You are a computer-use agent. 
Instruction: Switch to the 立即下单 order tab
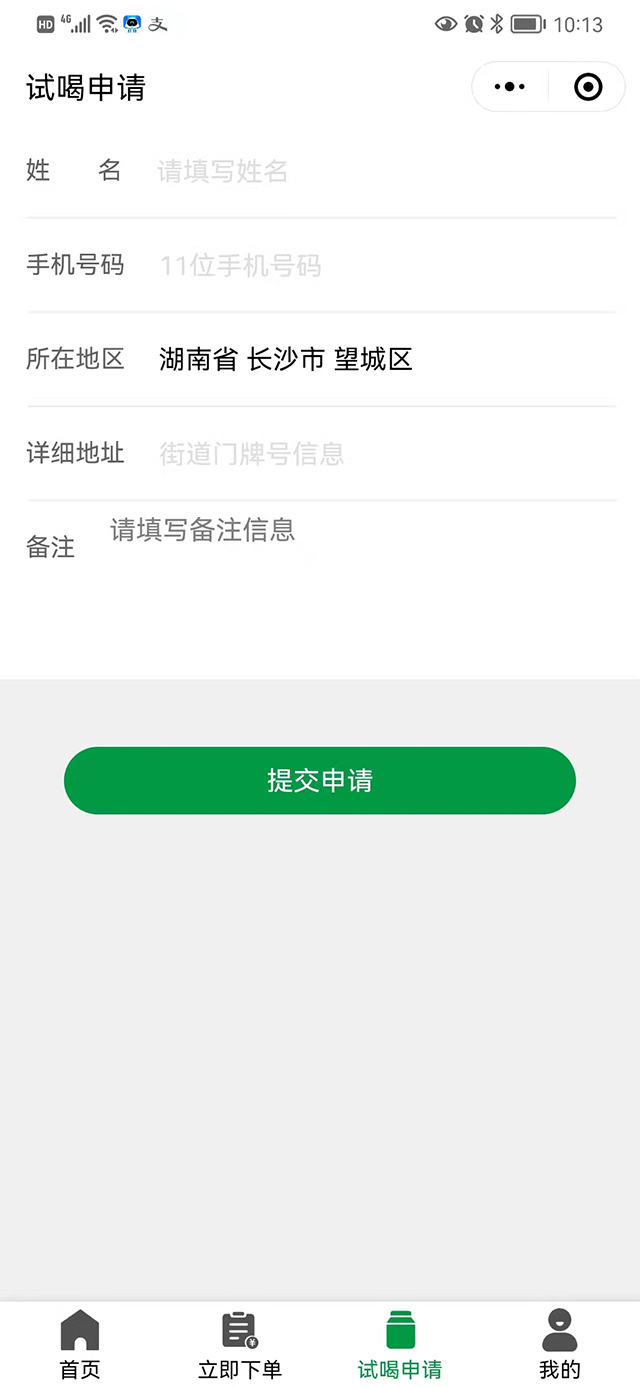240,1345
